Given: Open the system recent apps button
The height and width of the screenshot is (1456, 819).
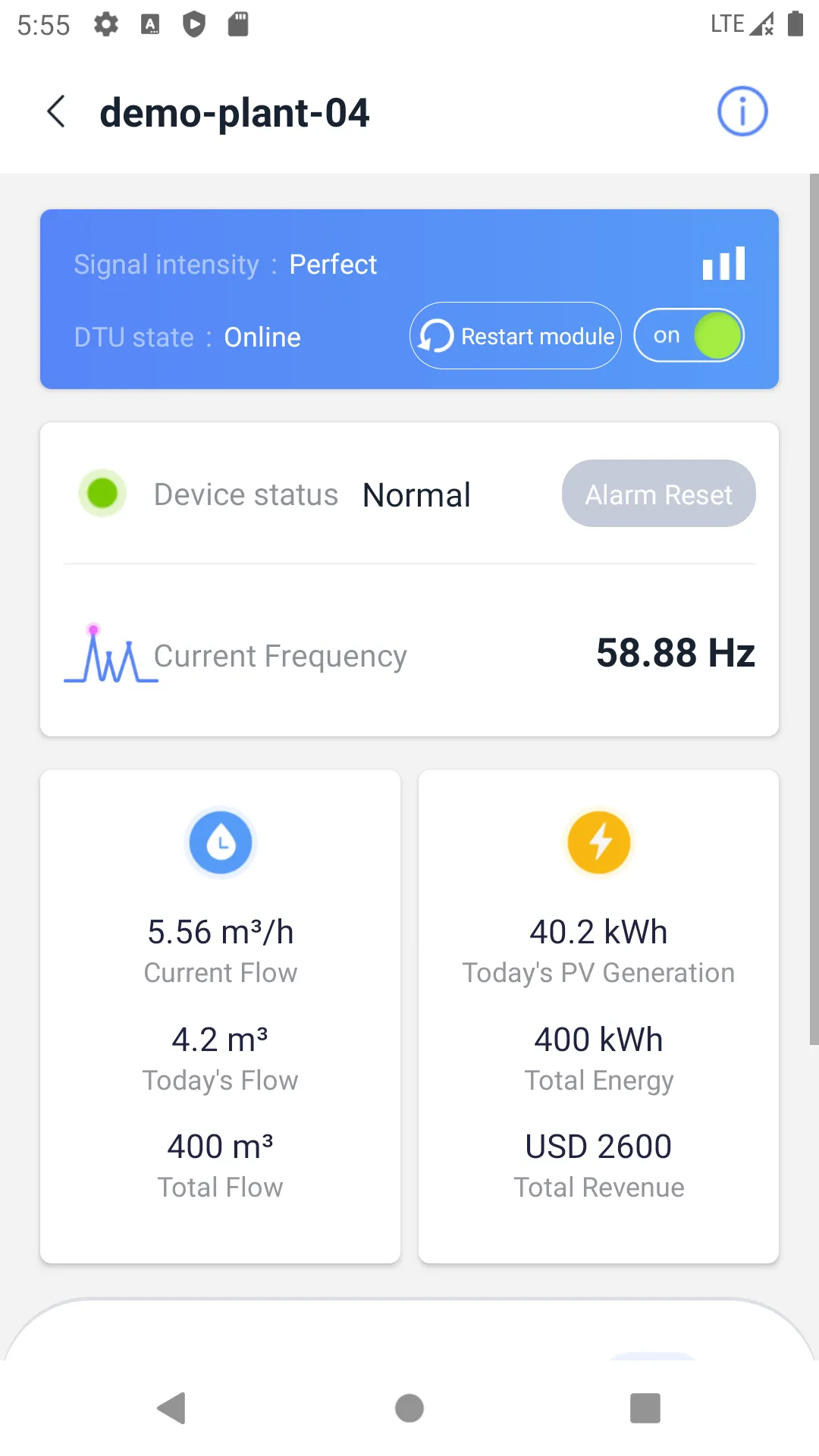Looking at the screenshot, I should click(645, 1408).
